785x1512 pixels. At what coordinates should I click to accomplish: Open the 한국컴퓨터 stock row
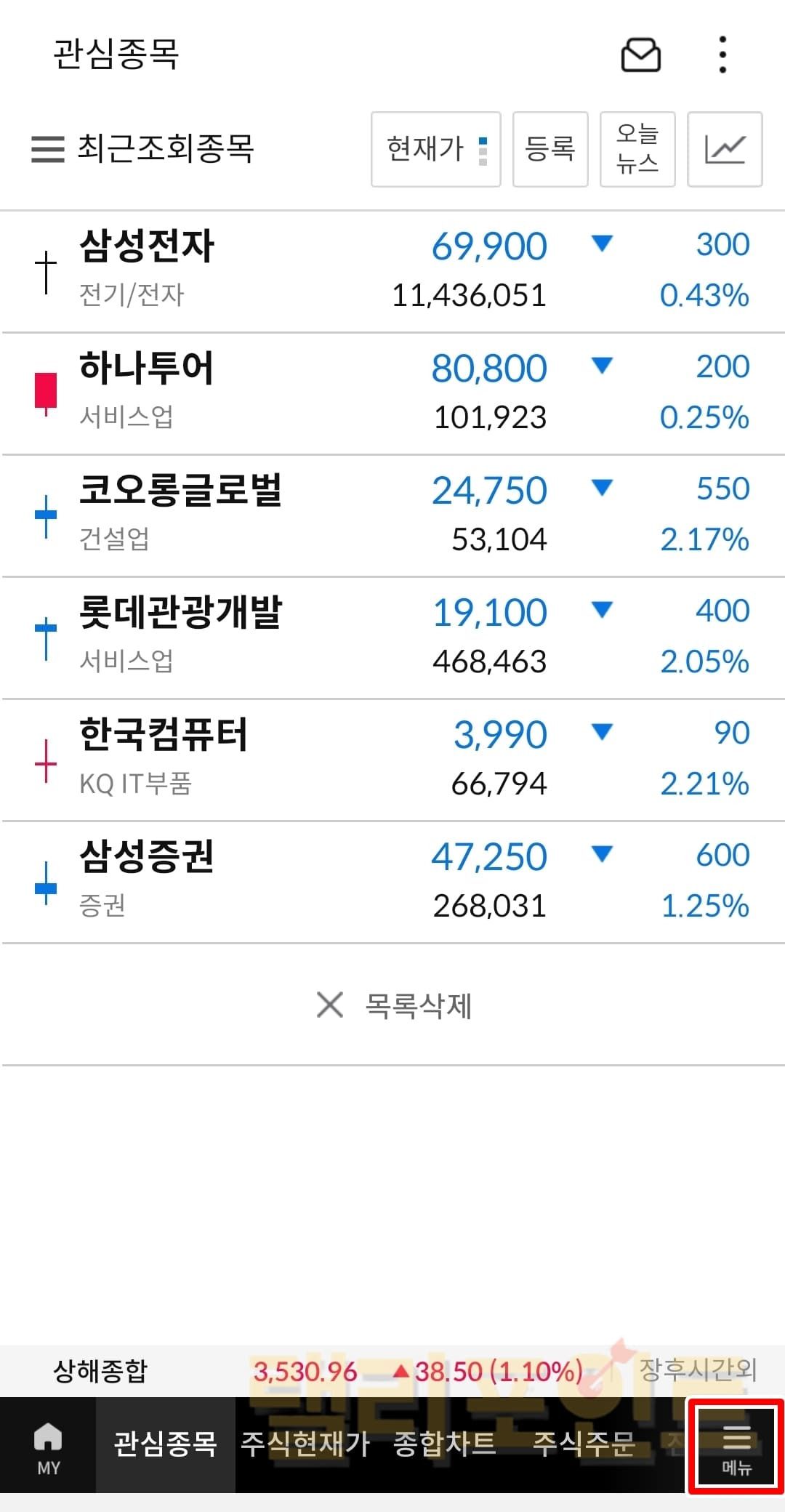[x=392, y=759]
